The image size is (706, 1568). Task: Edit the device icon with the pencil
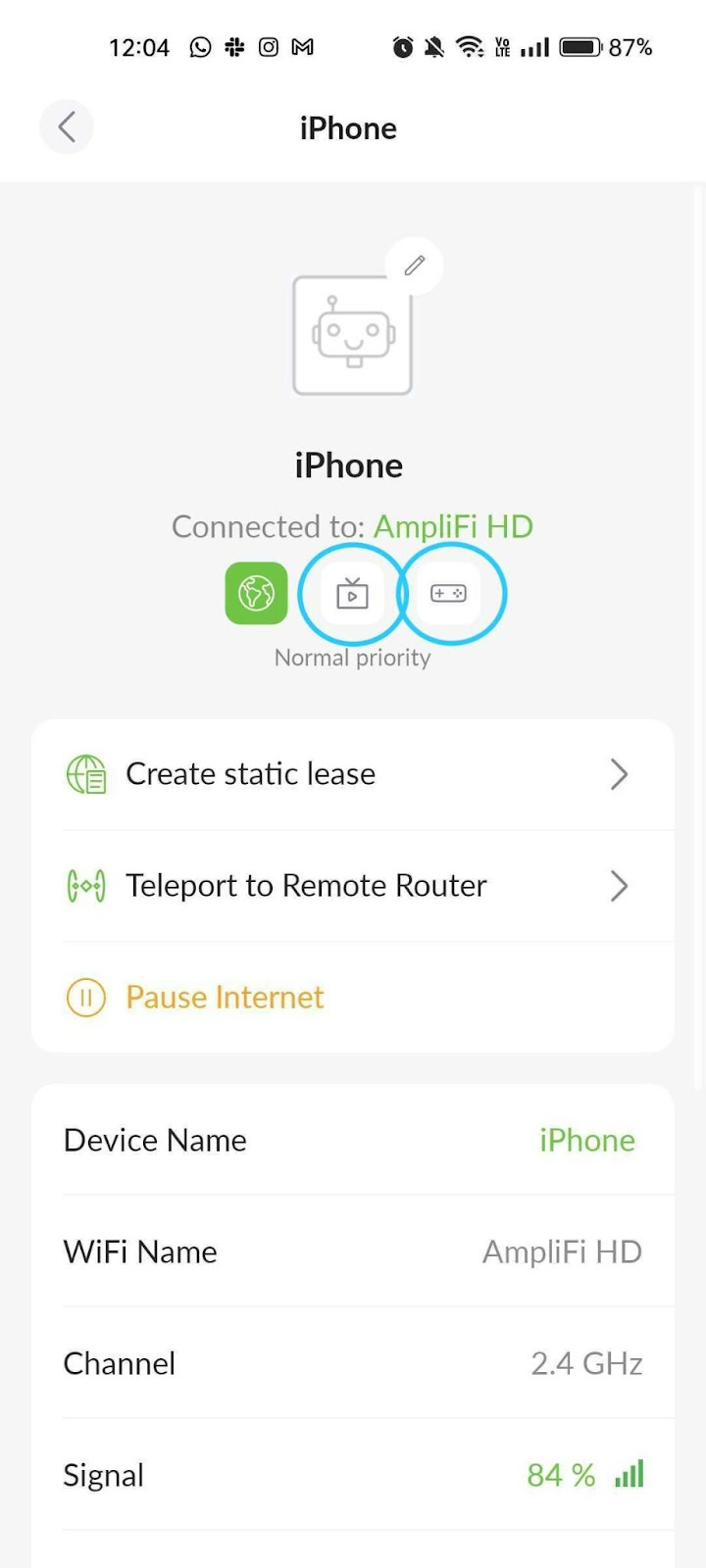(415, 266)
